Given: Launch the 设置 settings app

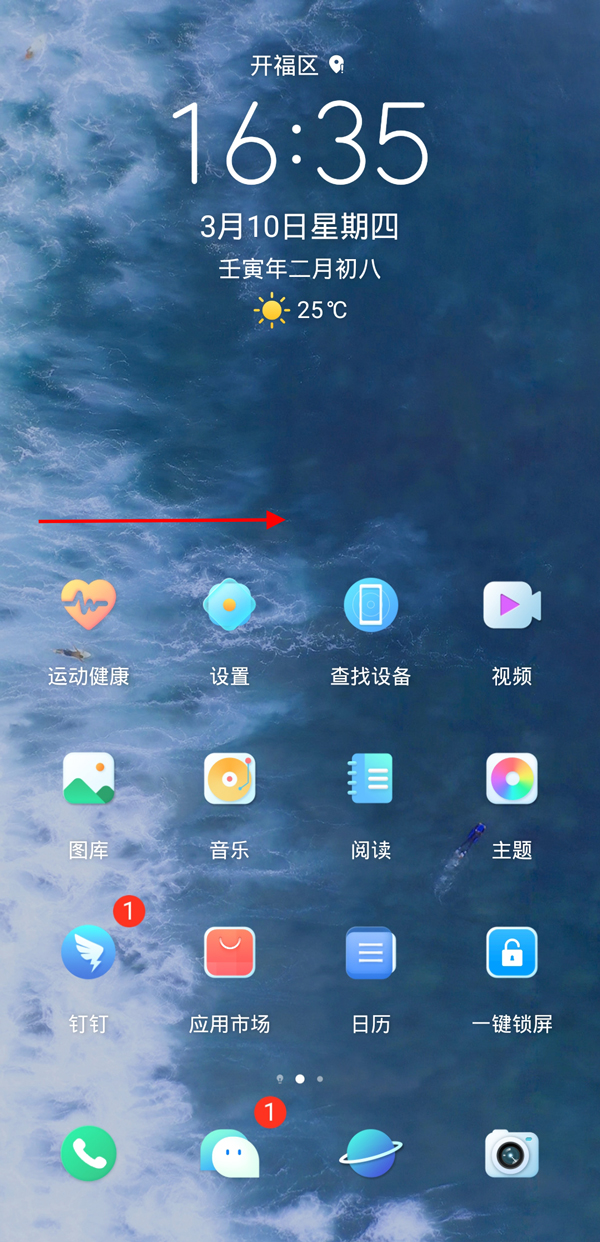Looking at the screenshot, I should [229, 606].
